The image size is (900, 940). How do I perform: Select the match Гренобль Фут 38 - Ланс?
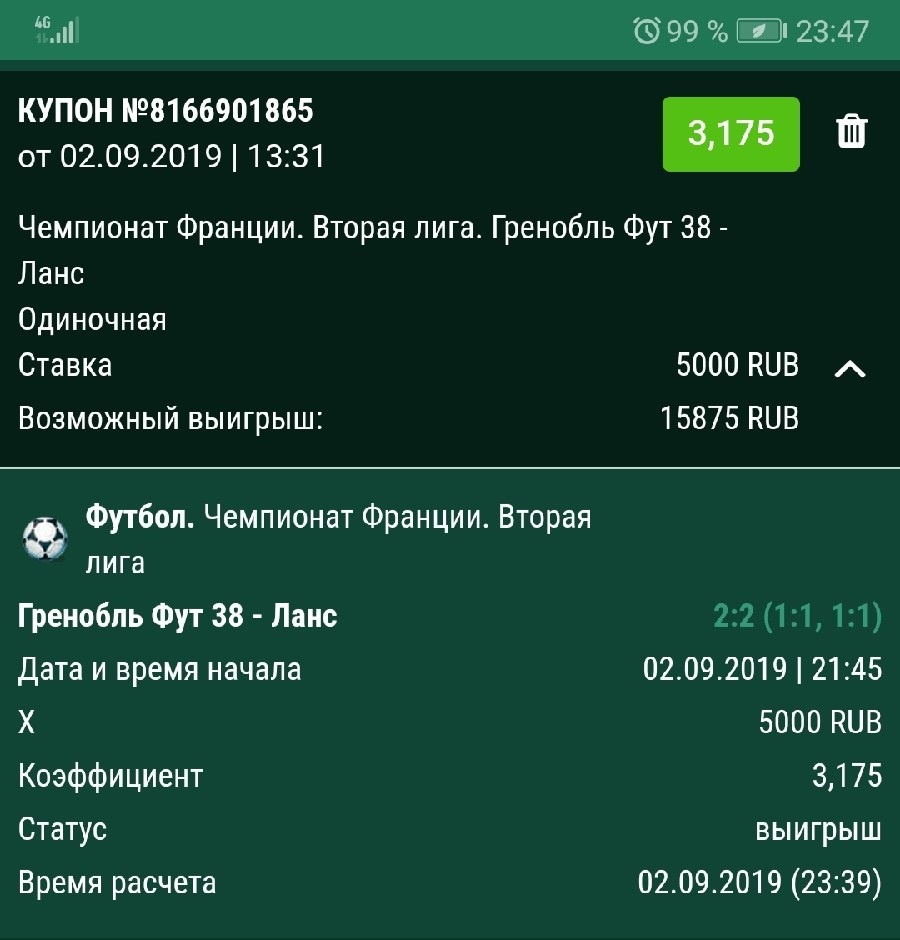176,617
